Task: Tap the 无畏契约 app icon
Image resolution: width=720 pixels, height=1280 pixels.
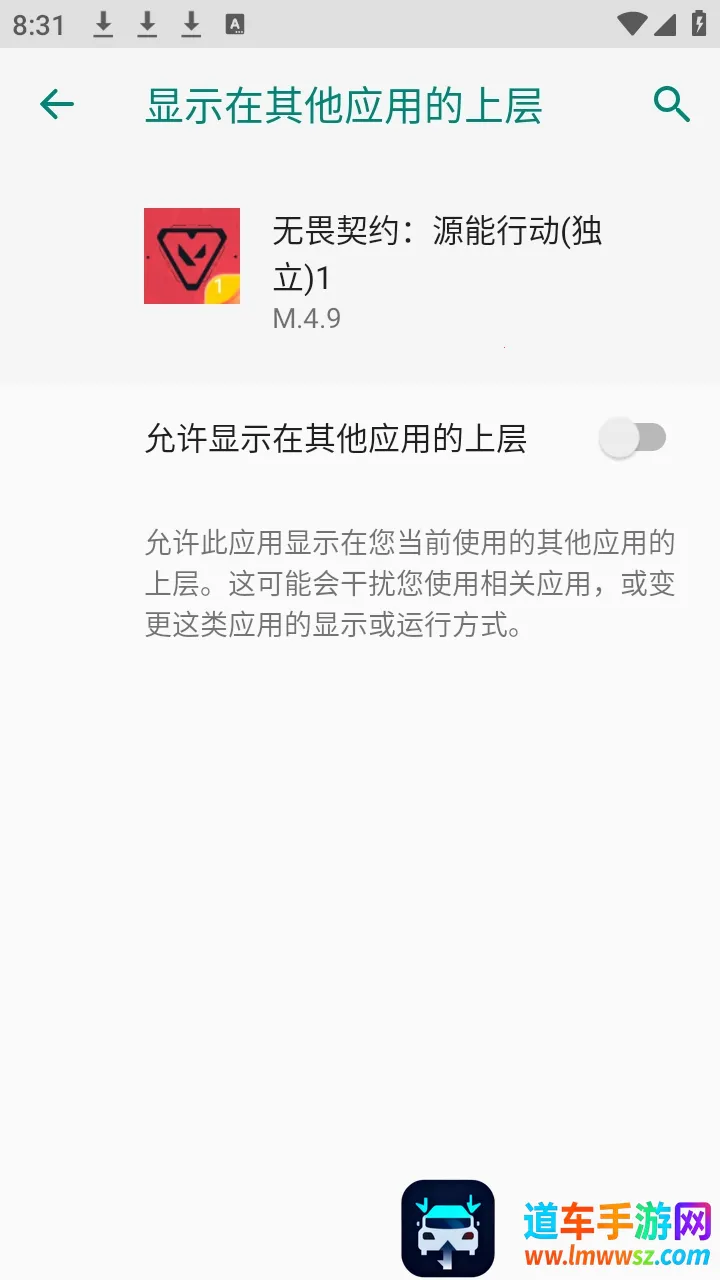Action: tap(191, 256)
